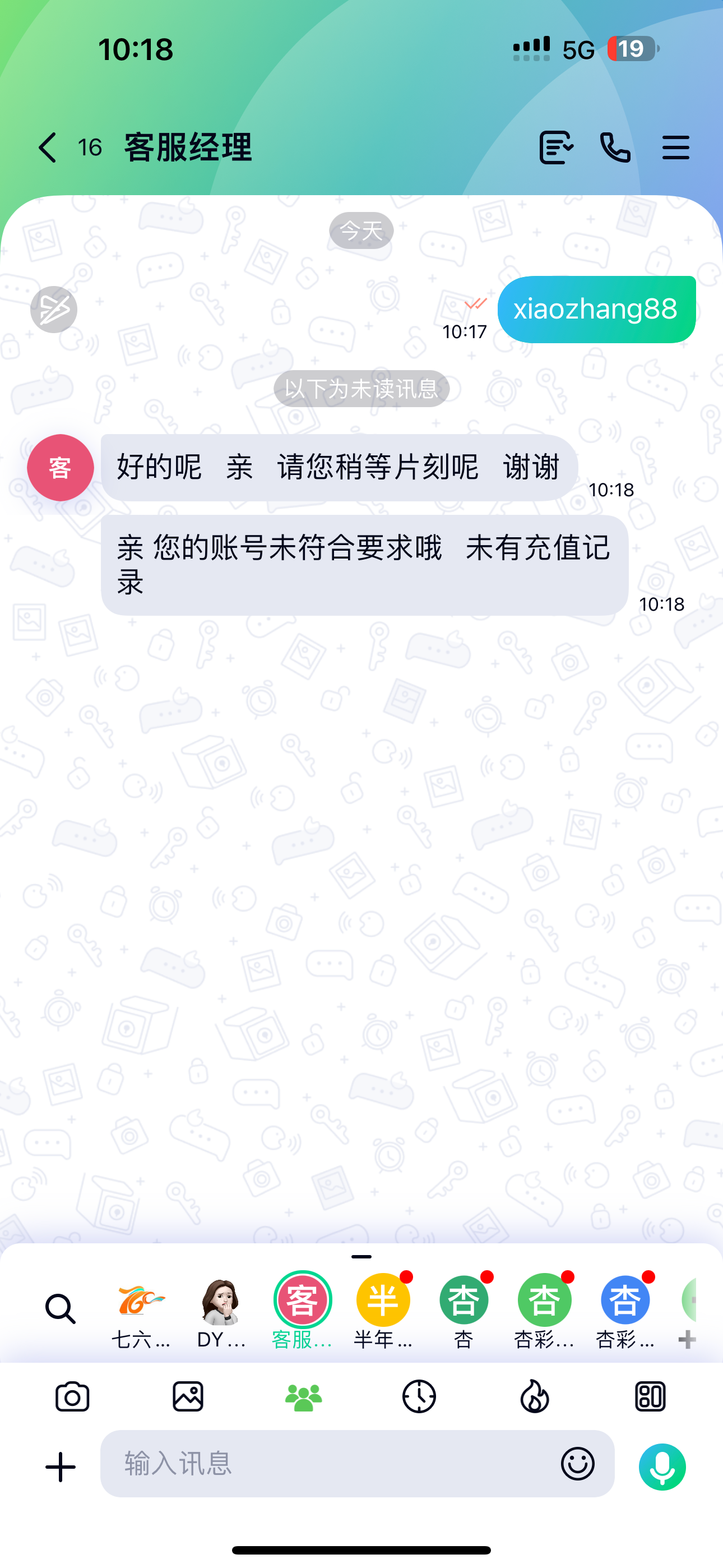Viewport: 723px width, 1568px height.
Task: Start a voice call with 客服经理
Action: click(615, 147)
